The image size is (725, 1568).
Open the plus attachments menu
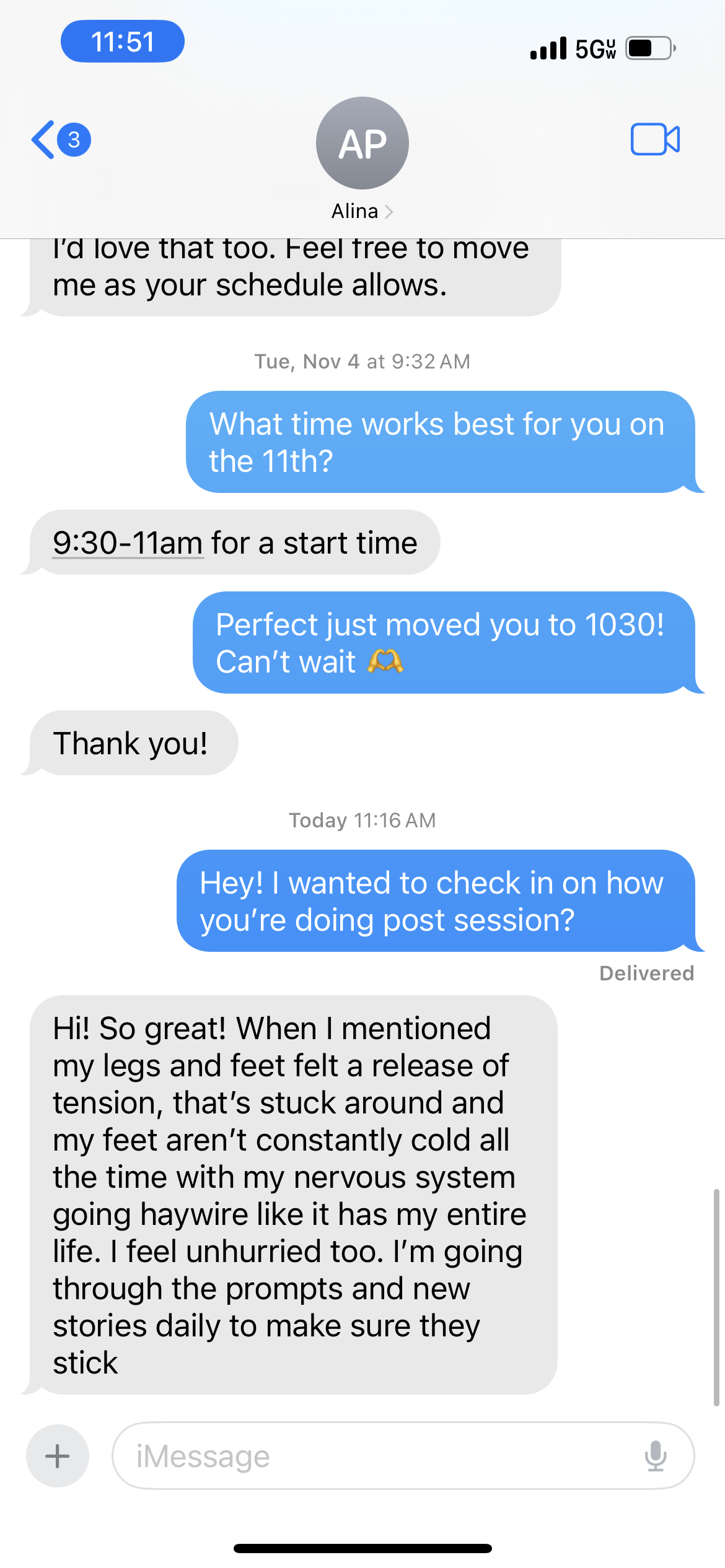click(57, 1456)
